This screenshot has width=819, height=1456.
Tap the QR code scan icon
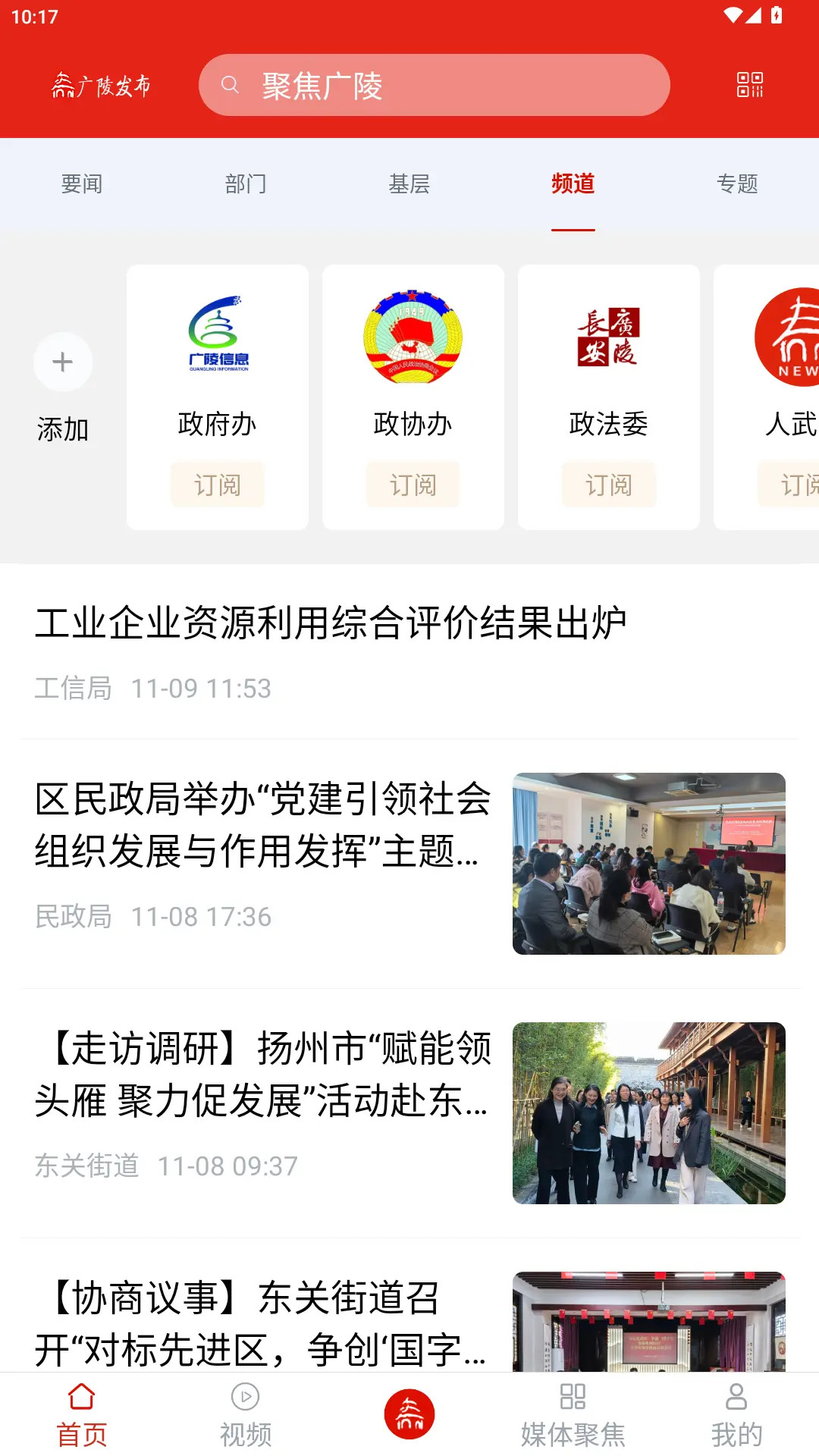(750, 86)
